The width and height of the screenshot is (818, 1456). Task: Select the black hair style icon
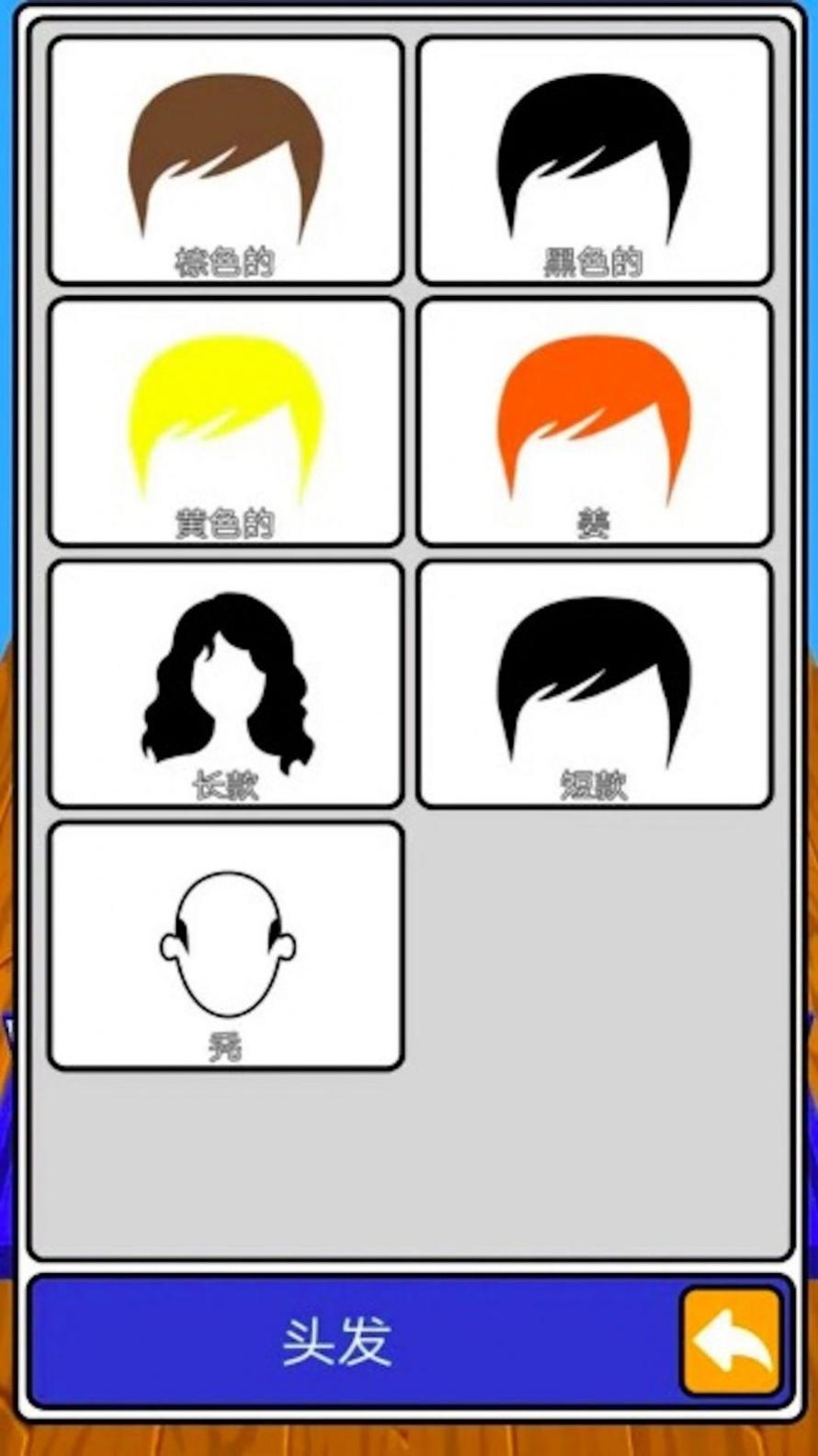coord(596,156)
